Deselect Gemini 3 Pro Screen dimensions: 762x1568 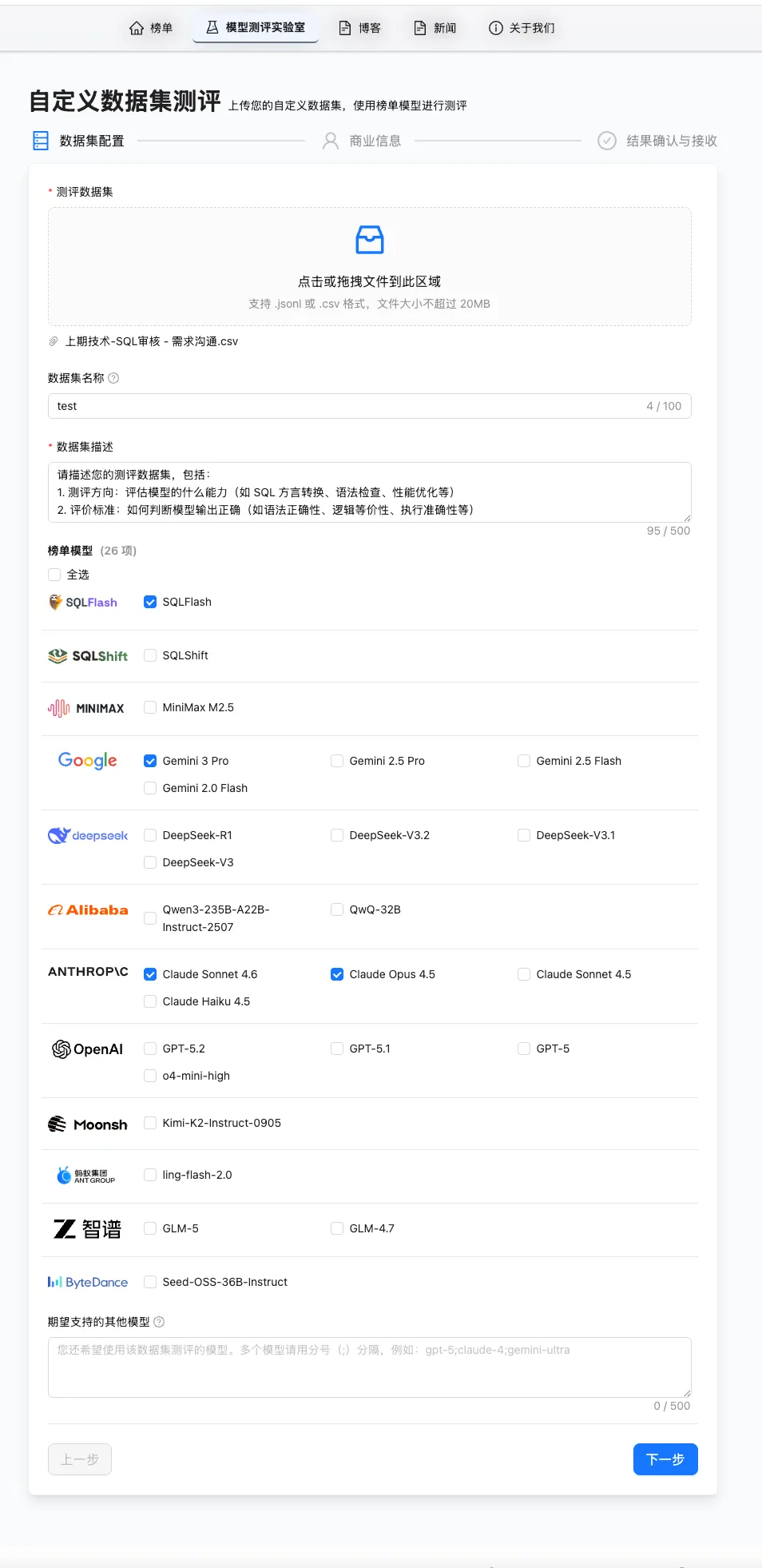(x=150, y=761)
